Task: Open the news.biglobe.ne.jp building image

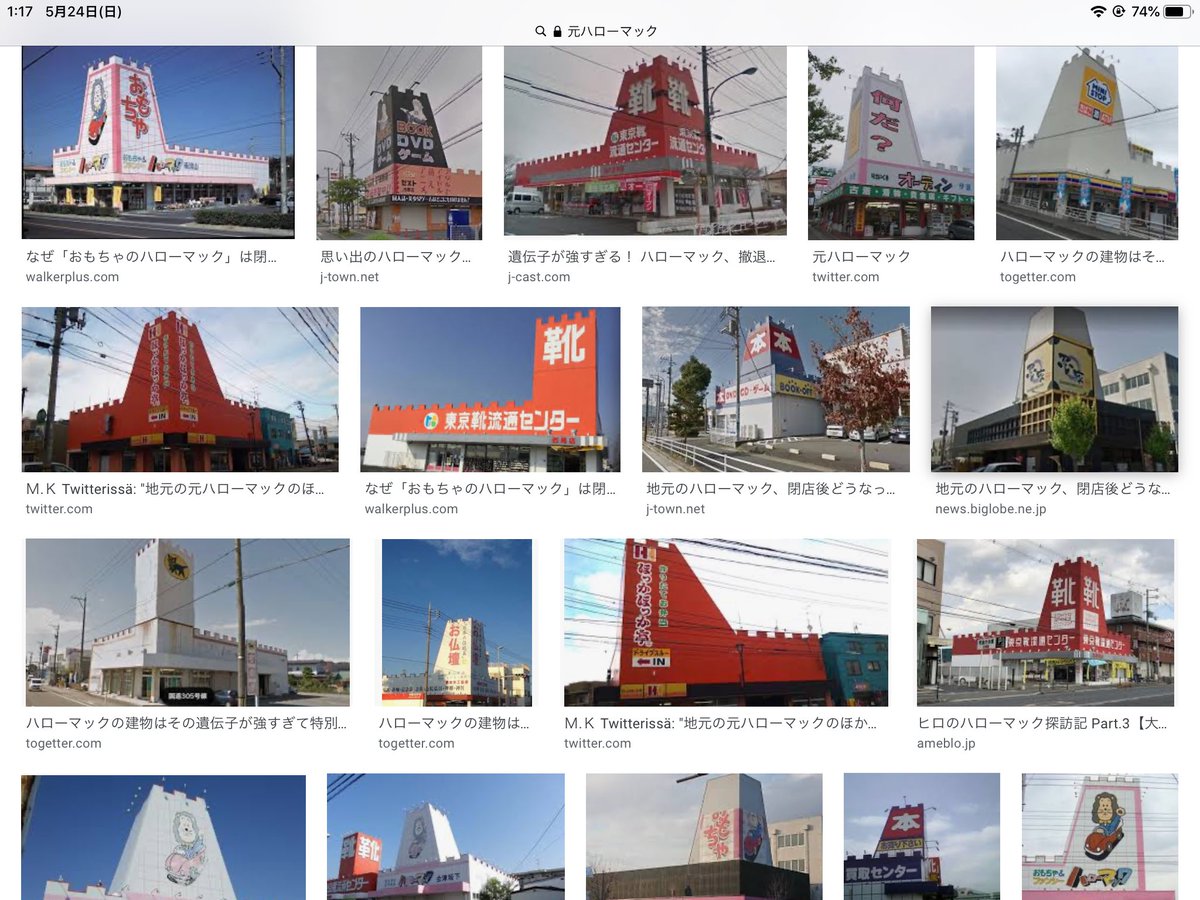Action: coord(1054,389)
